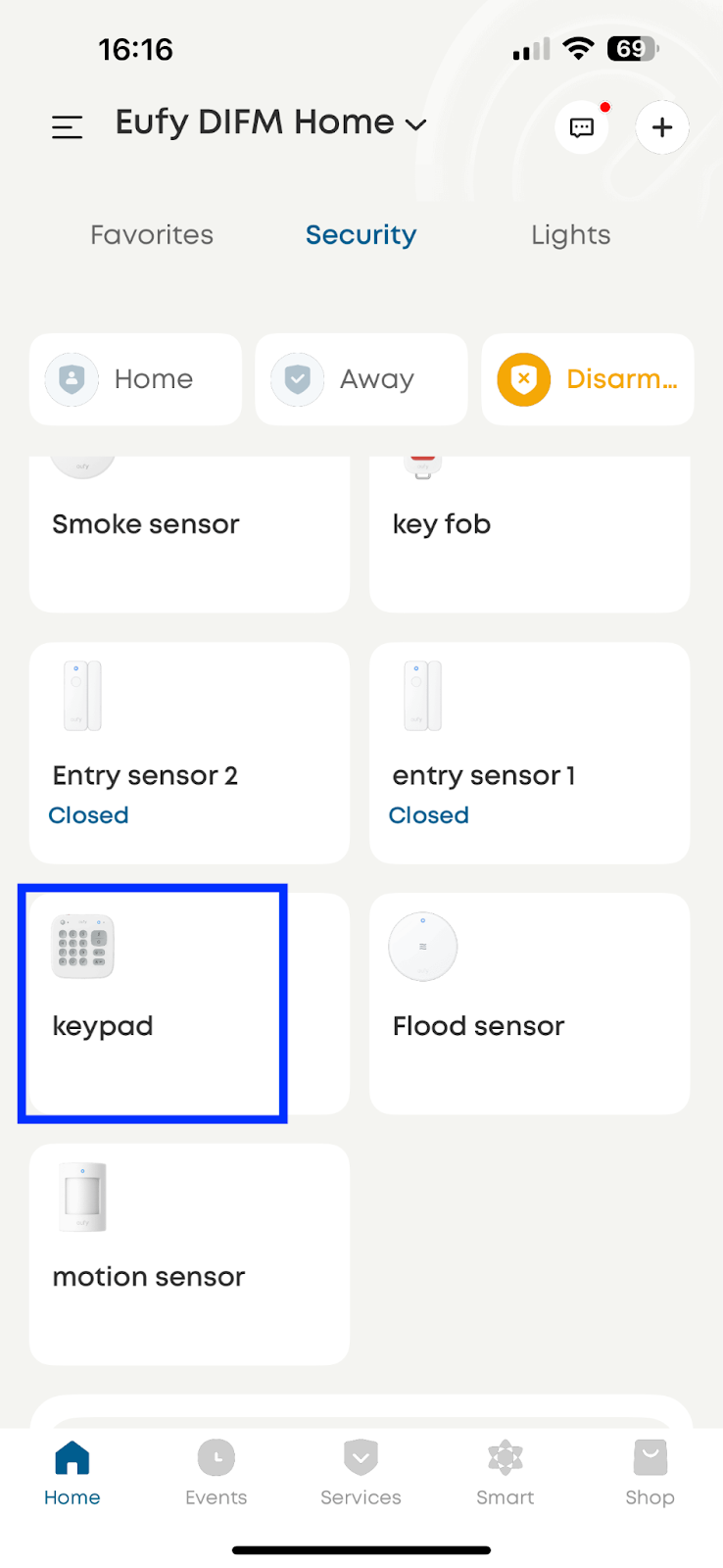Open the motion sensor card
The width and height of the screenshot is (723, 1568).
(x=189, y=1253)
